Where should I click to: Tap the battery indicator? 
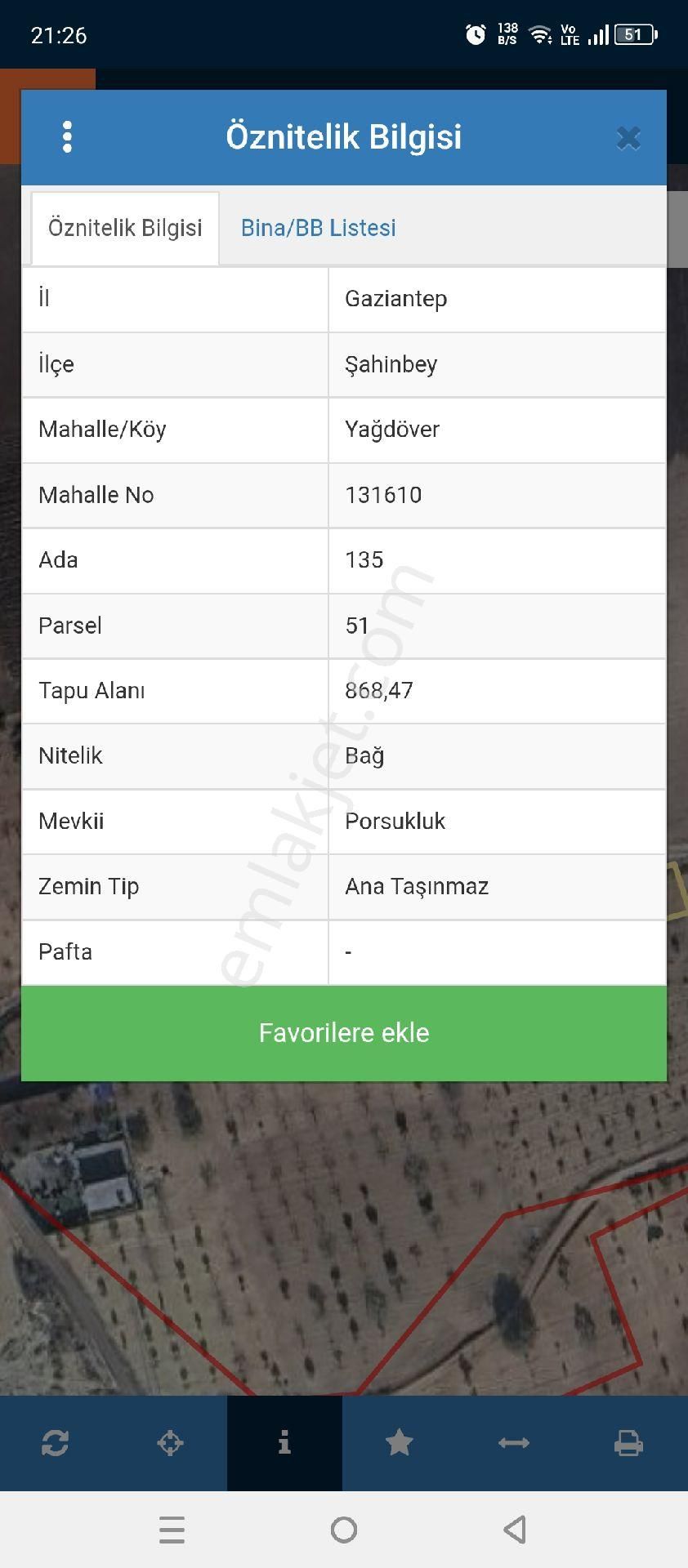pos(632,34)
